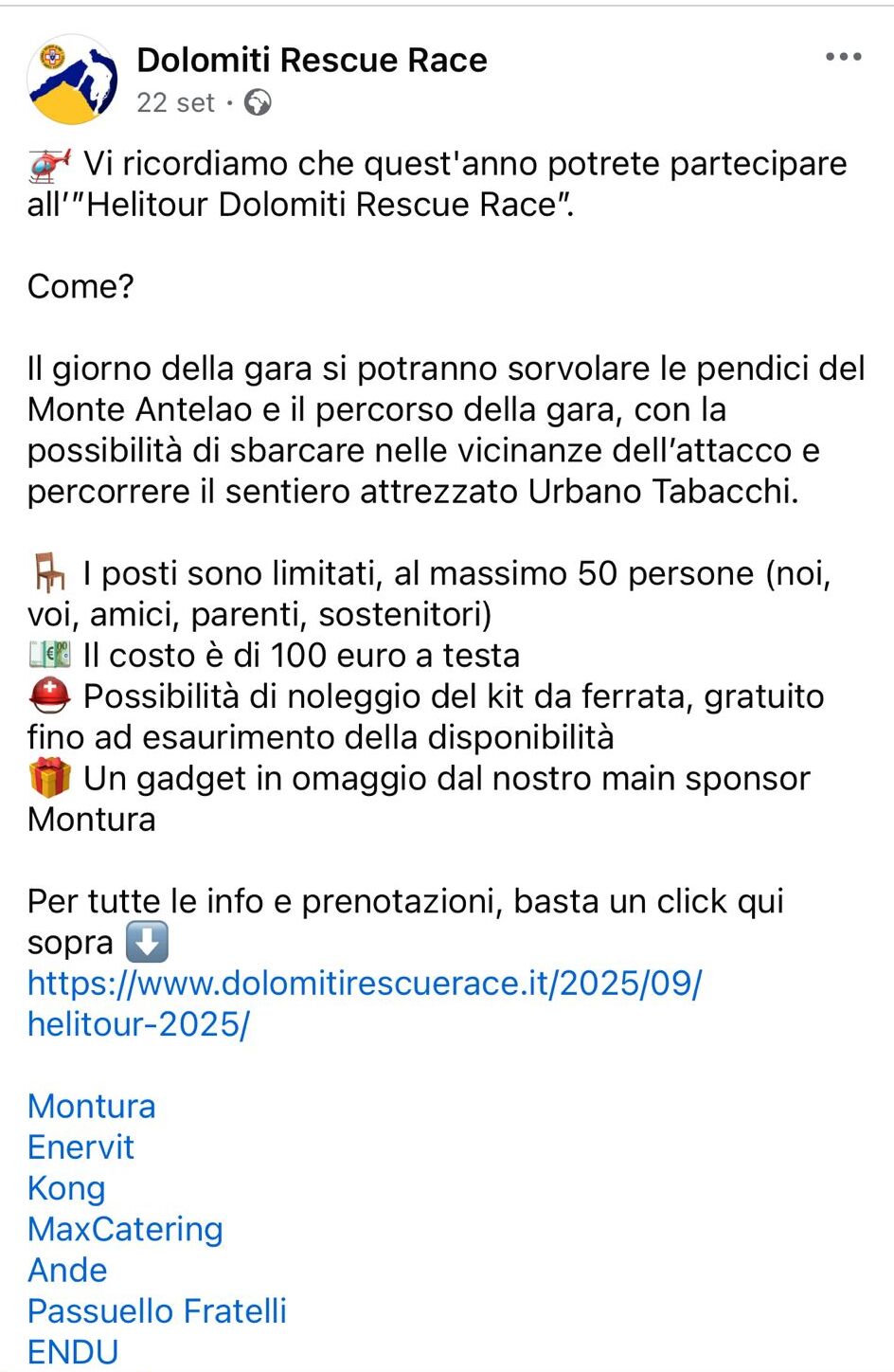Open Dolomiti Rescue Race profile picture
This screenshot has height=1372, width=894.
coord(73,80)
